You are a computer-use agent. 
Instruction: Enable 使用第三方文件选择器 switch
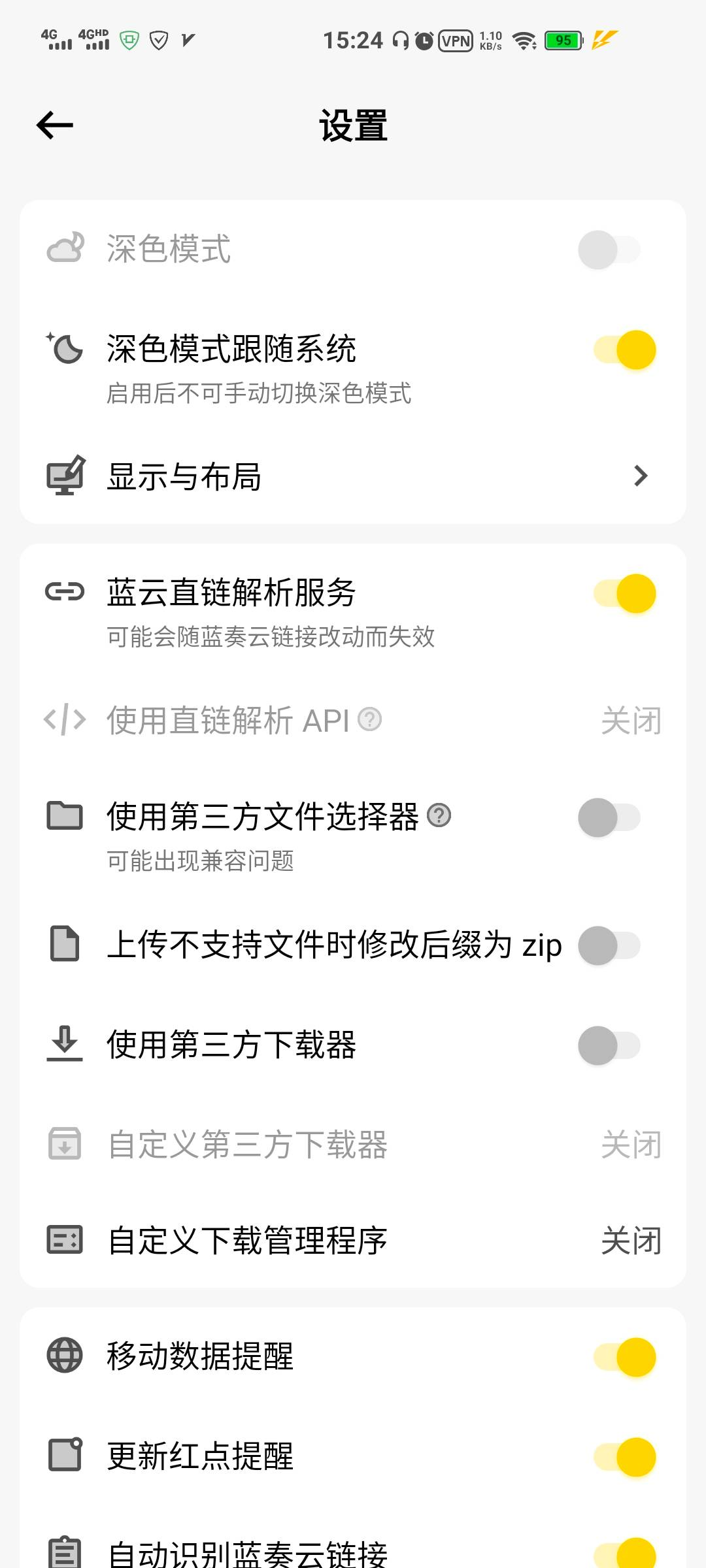point(609,817)
